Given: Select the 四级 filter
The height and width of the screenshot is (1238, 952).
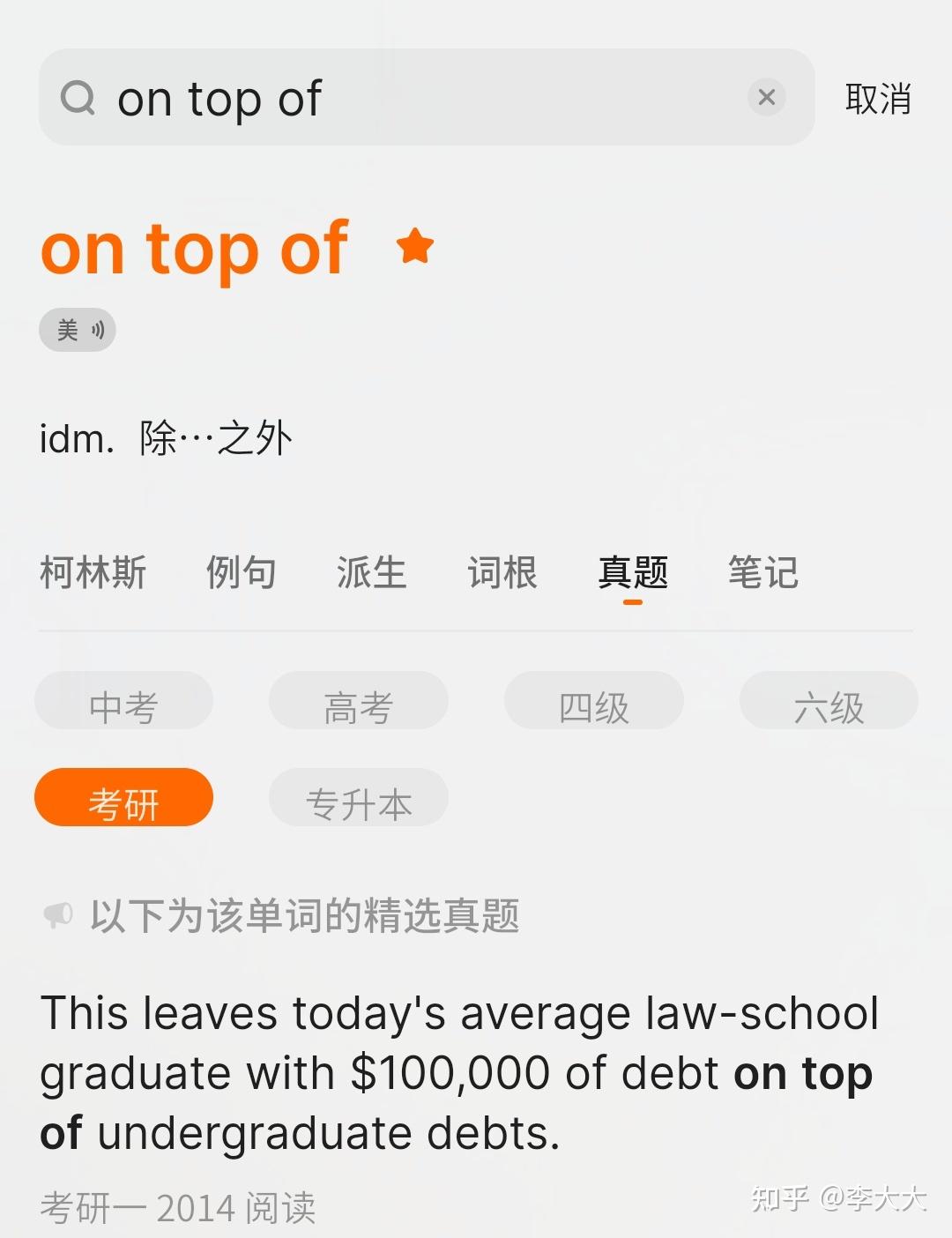Looking at the screenshot, I should [593, 701].
